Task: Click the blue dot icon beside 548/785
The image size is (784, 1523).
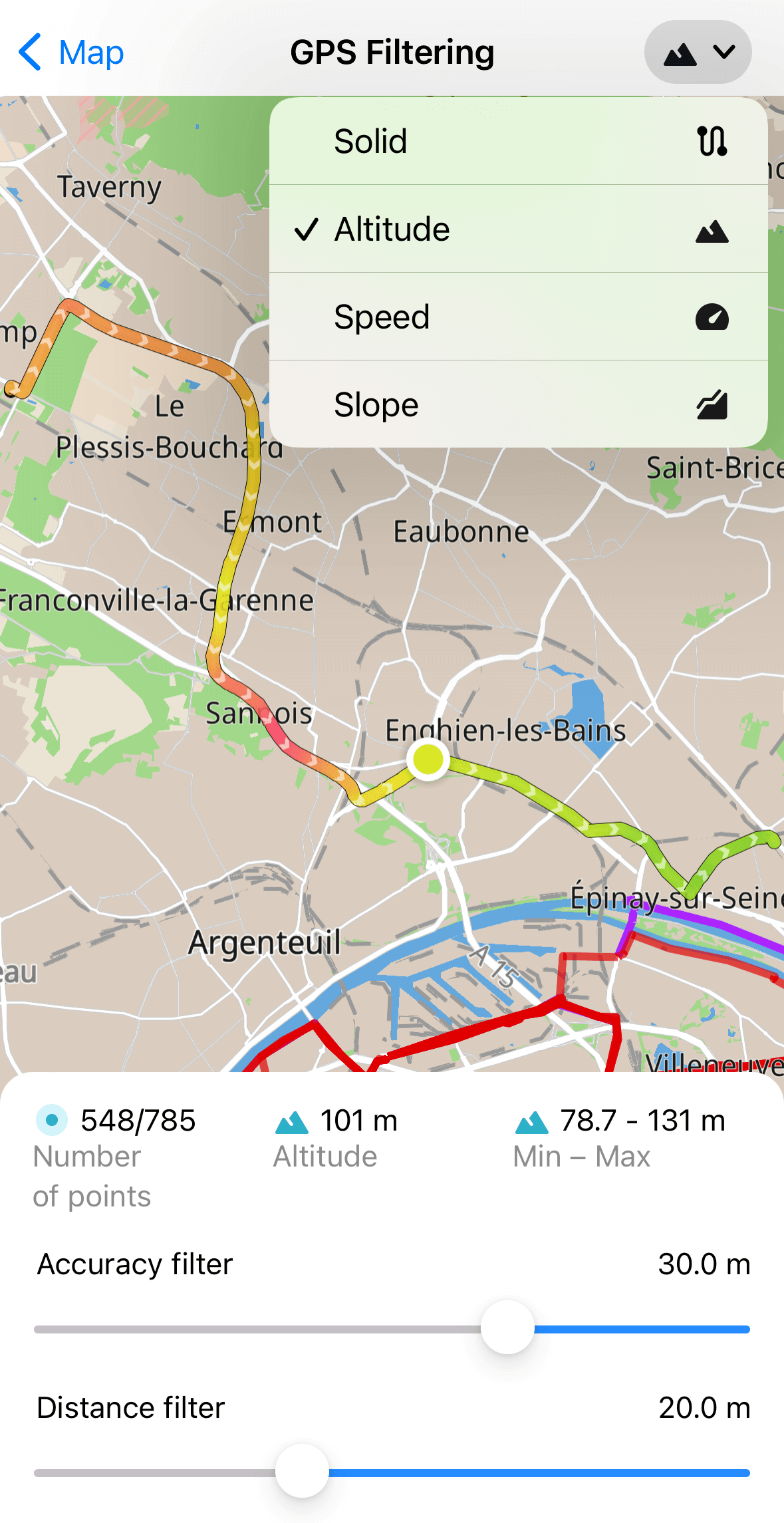Action: click(x=52, y=1120)
